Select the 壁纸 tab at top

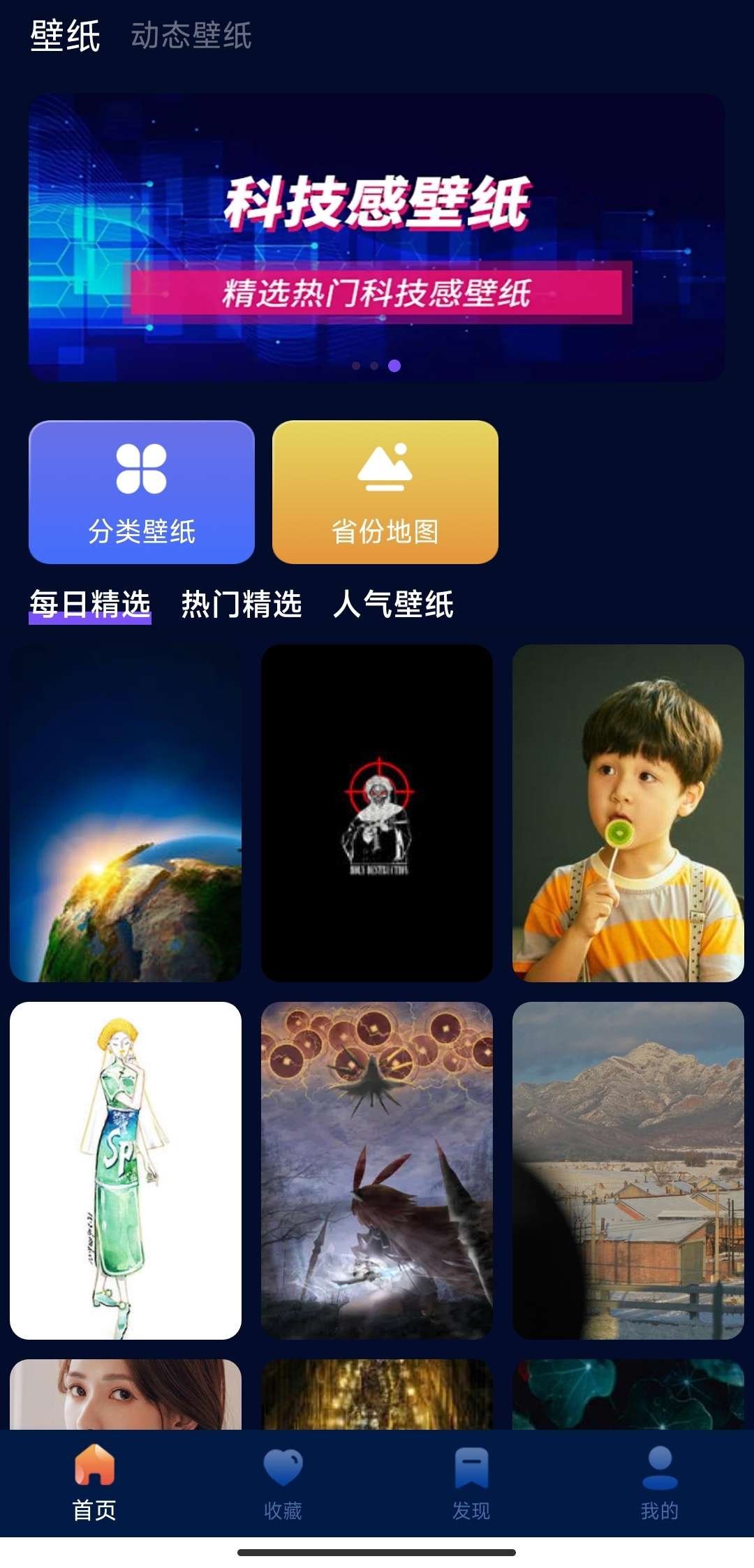pyautogui.click(x=65, y=35)
